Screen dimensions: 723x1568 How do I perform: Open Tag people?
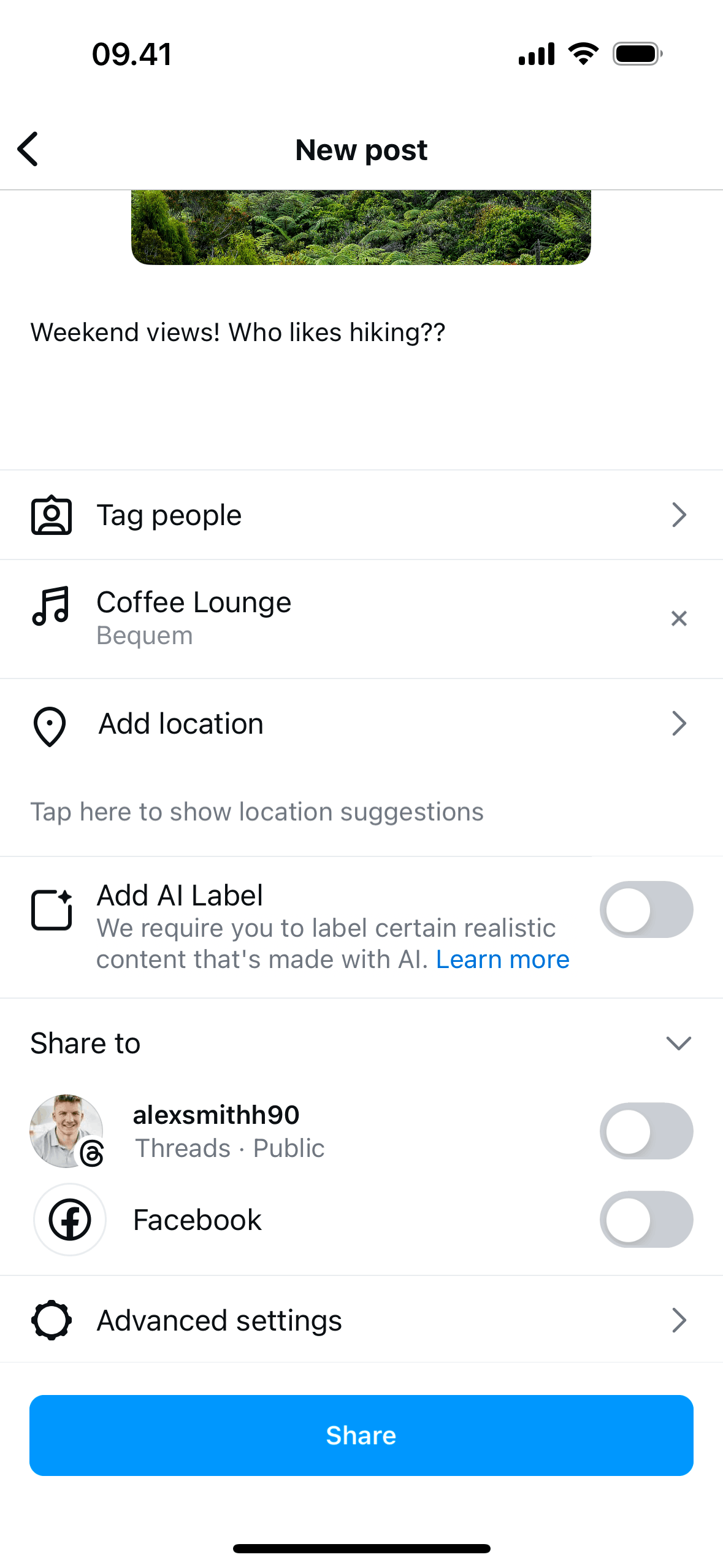click(361, 515)
